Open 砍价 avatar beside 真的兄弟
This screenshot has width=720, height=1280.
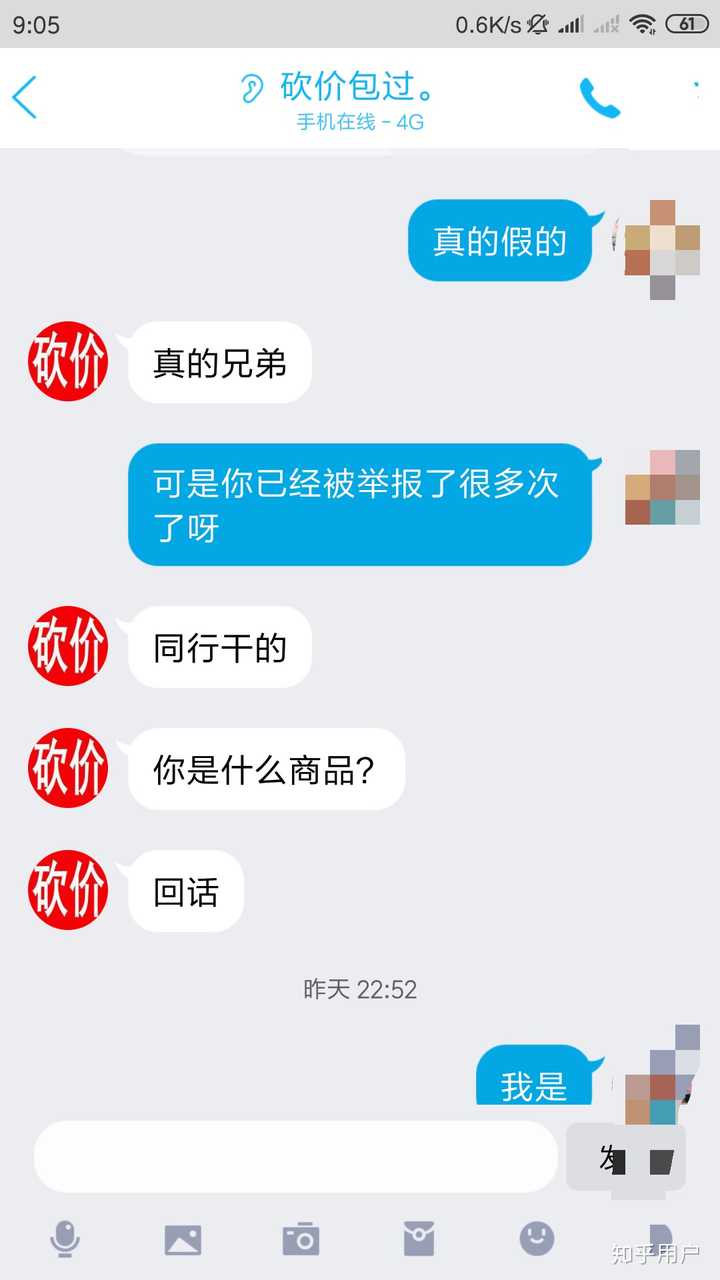coord(68,362)
